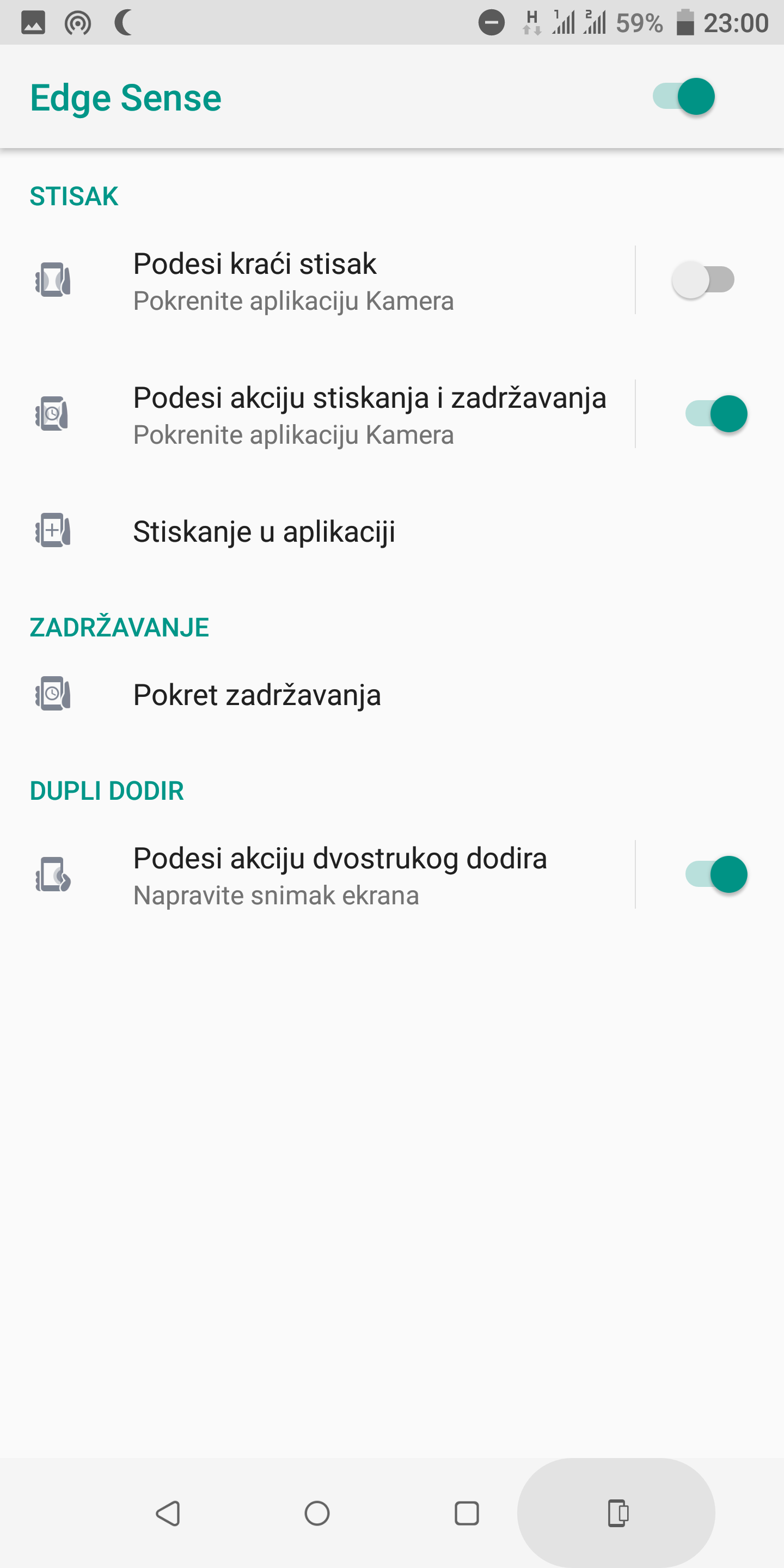Open Stiskanje u aplikaciji
The width and height of the screenshot is (784, 1568).
[x=392, y=531]
